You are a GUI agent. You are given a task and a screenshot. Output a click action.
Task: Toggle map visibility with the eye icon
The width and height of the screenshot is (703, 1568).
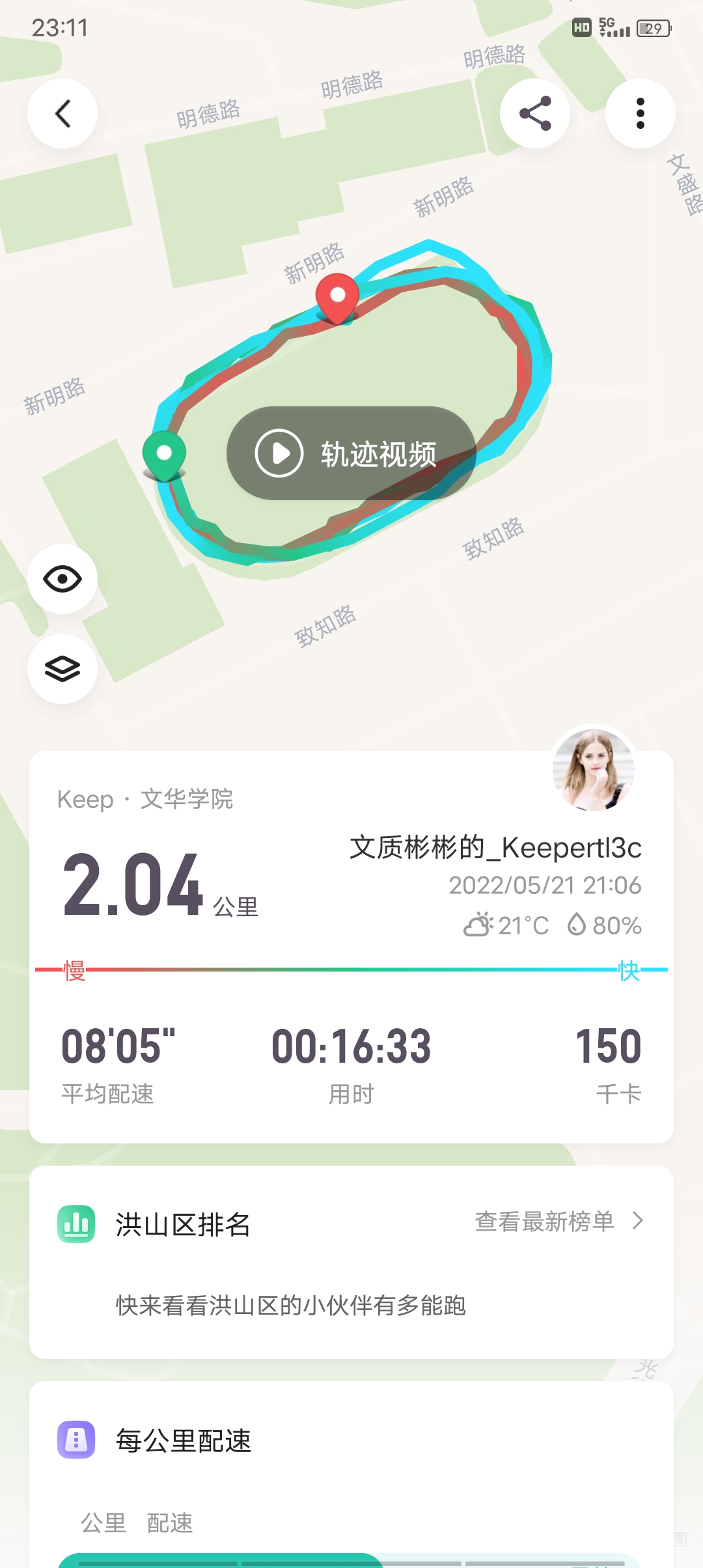tap(62, 579)
